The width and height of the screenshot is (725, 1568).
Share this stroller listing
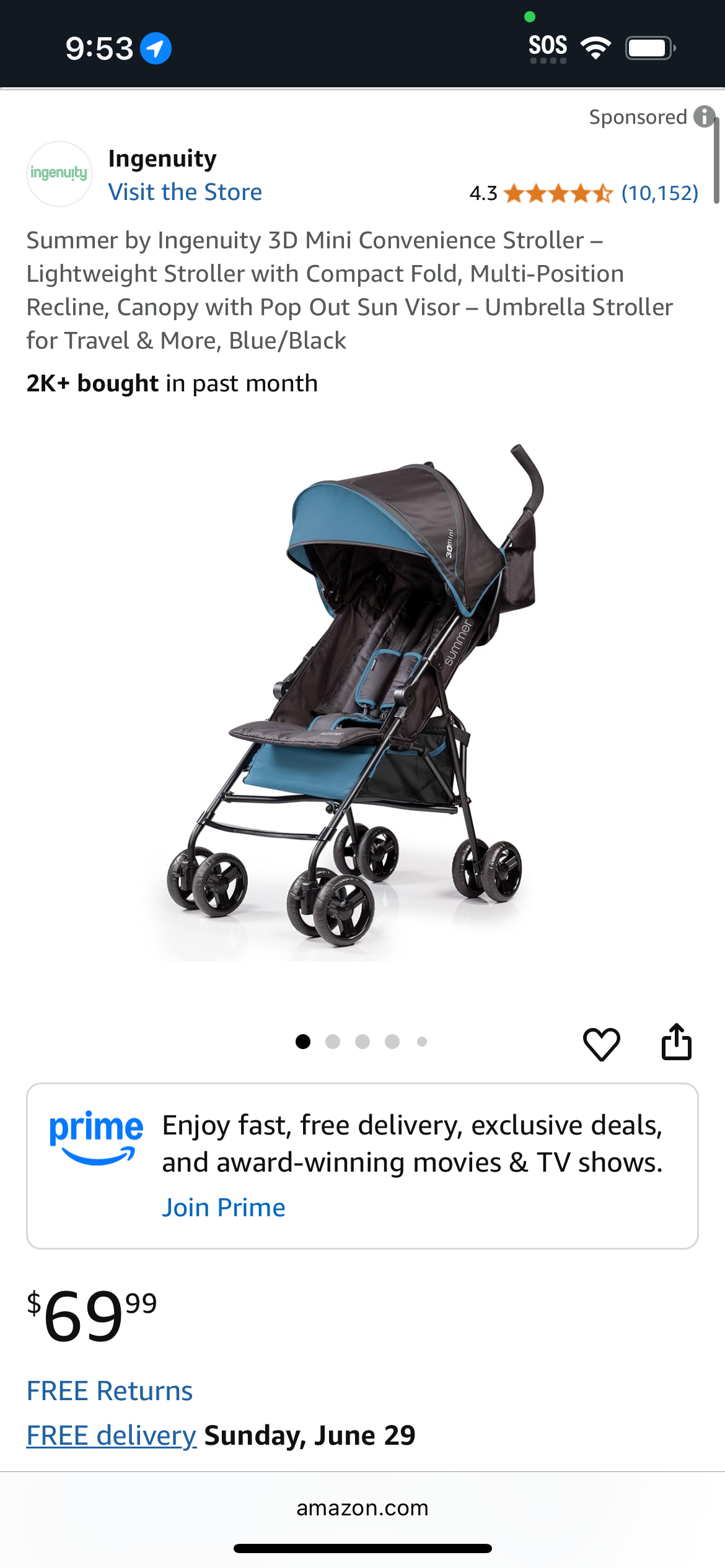click(x=676, y=1042)
